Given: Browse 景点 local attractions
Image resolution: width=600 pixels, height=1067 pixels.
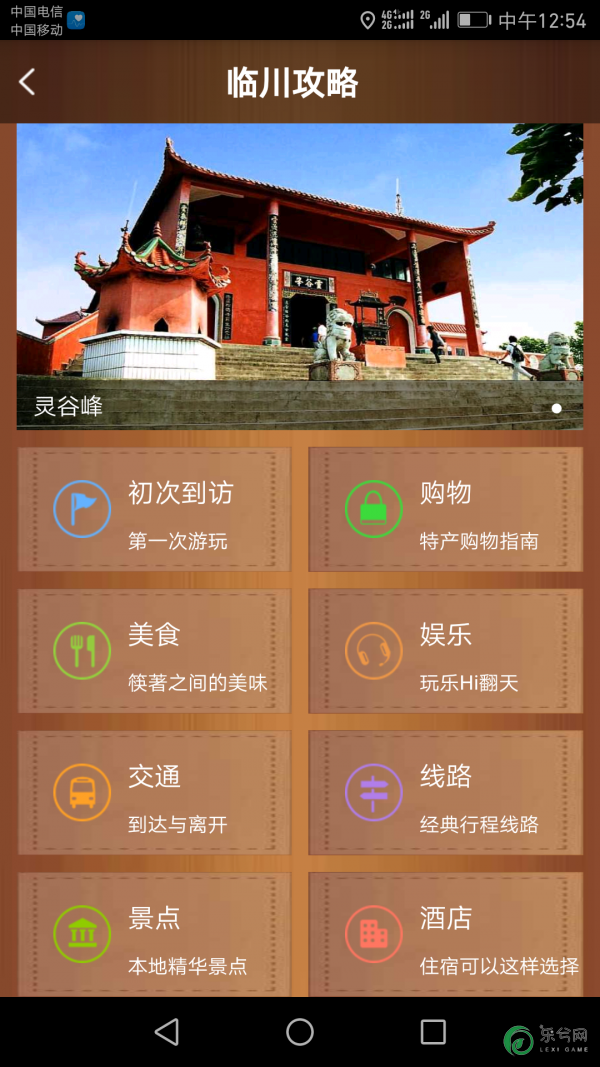Looking at the screenshot, I should click(x=155, y=934).
